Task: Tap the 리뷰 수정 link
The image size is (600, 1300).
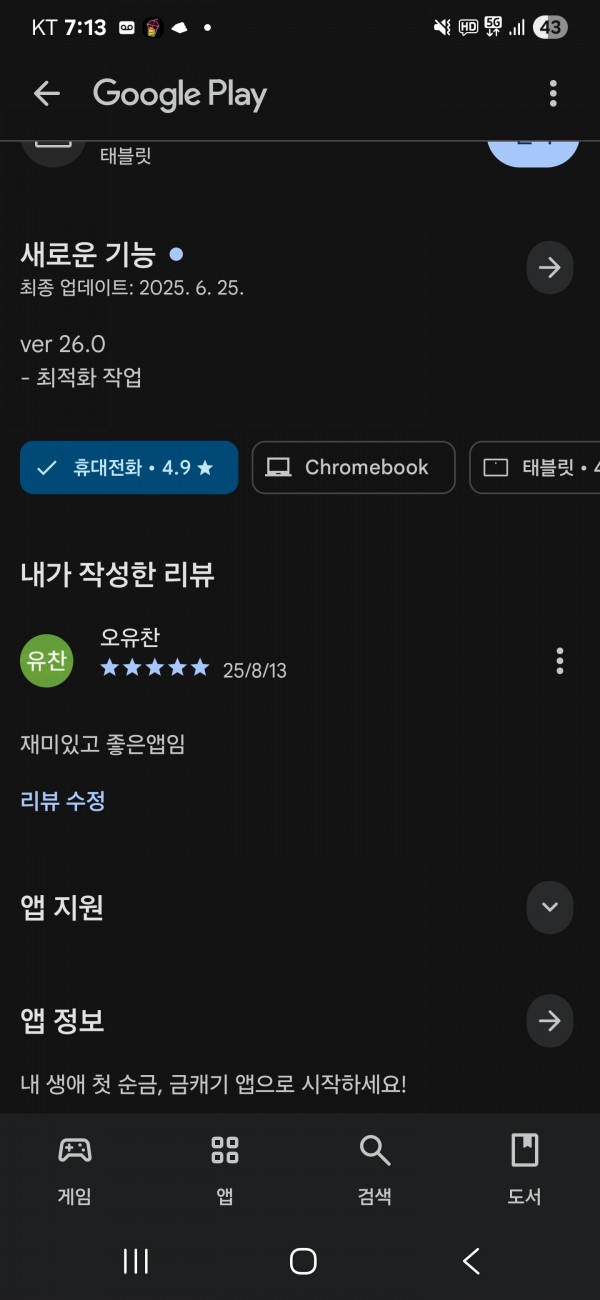Action: (63, 800)
